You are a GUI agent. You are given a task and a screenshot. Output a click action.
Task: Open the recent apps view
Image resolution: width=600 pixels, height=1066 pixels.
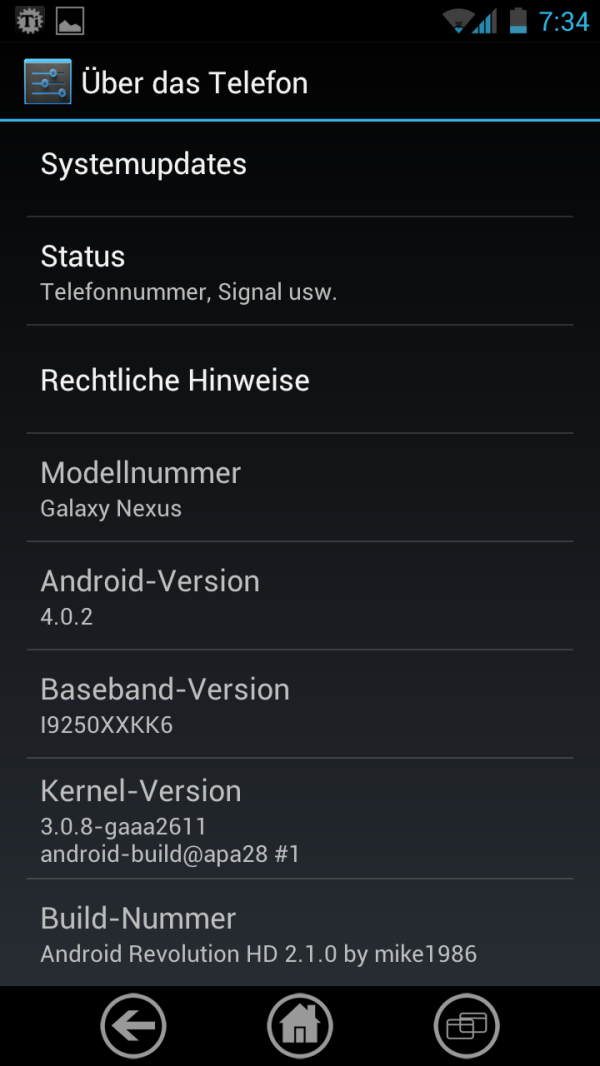click(x=466, y=1026)
